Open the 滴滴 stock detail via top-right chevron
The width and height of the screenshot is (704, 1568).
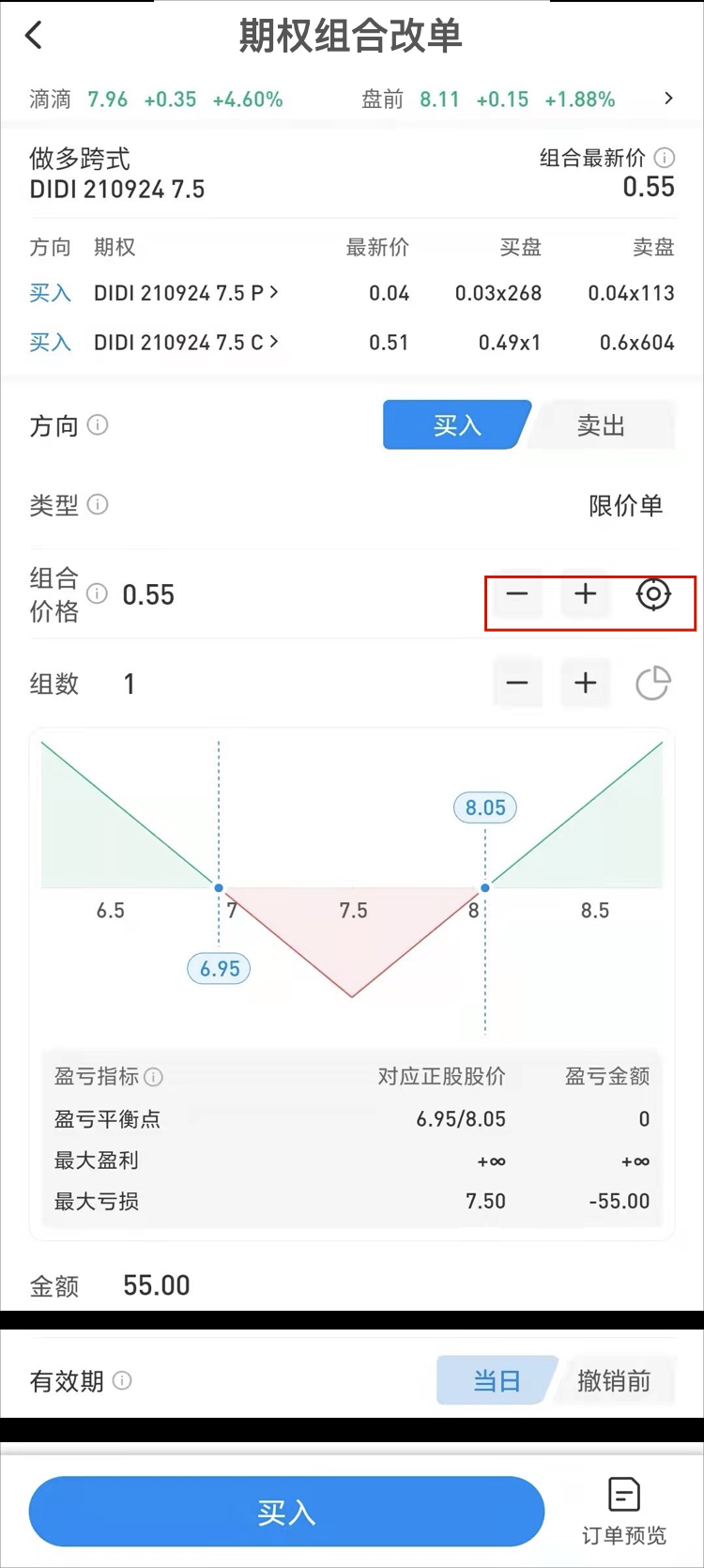(669, 98)
